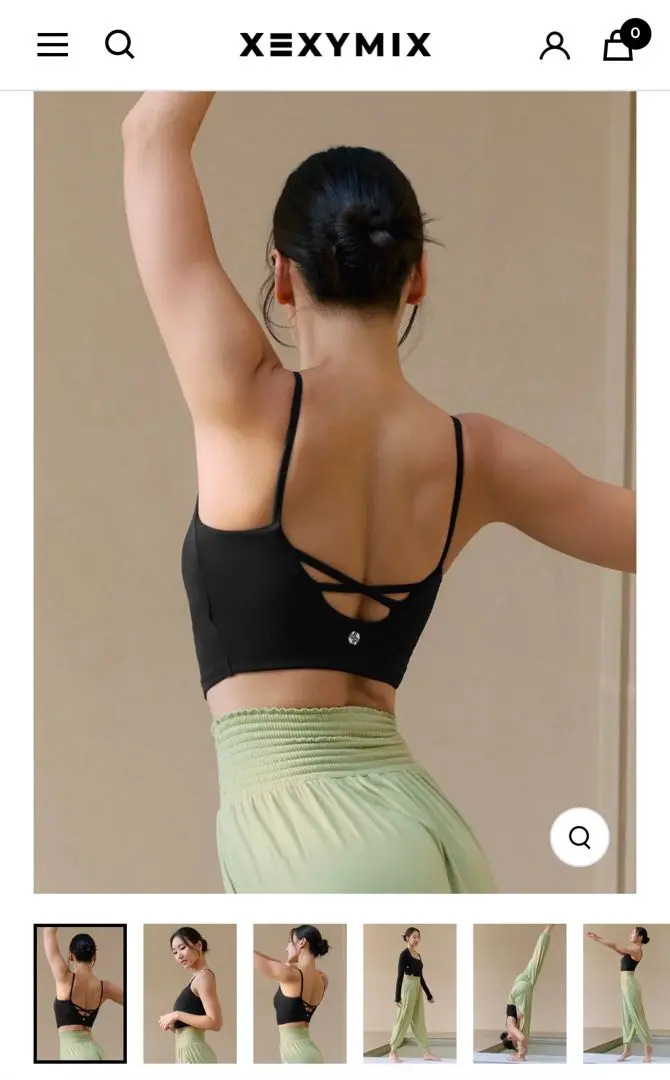Open the hamburger menu
The image size is (670, 1080).
[x=53, y=45]
